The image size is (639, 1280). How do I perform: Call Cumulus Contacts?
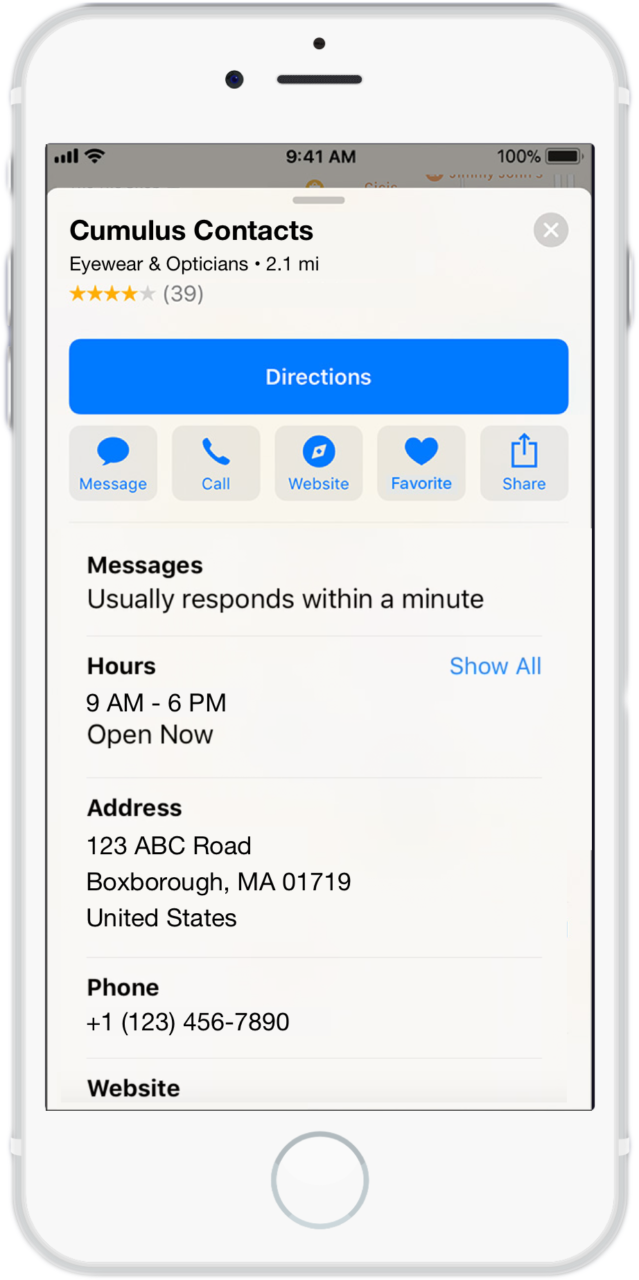pyautogui.click(x=216, y=463)
